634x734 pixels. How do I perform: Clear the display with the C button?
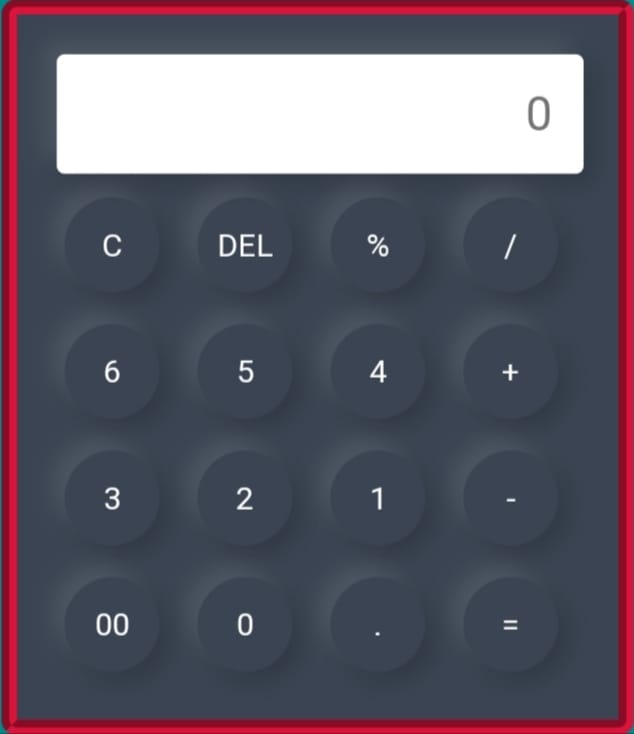tap(112, 245)
